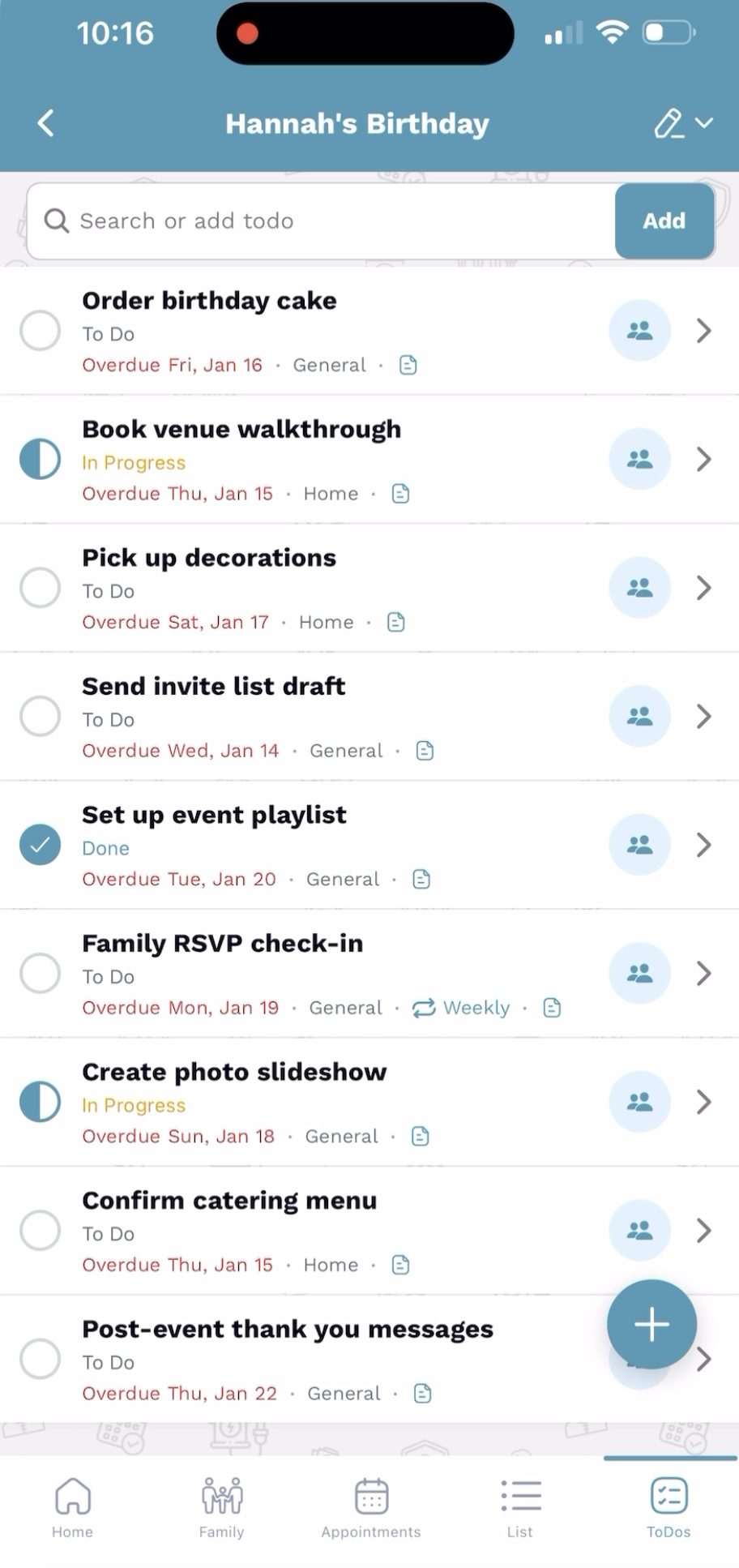Image resolution: width=739 pixels, height=1568 pixels.
Task: Go to the List tab
Action: [519, 1507]
